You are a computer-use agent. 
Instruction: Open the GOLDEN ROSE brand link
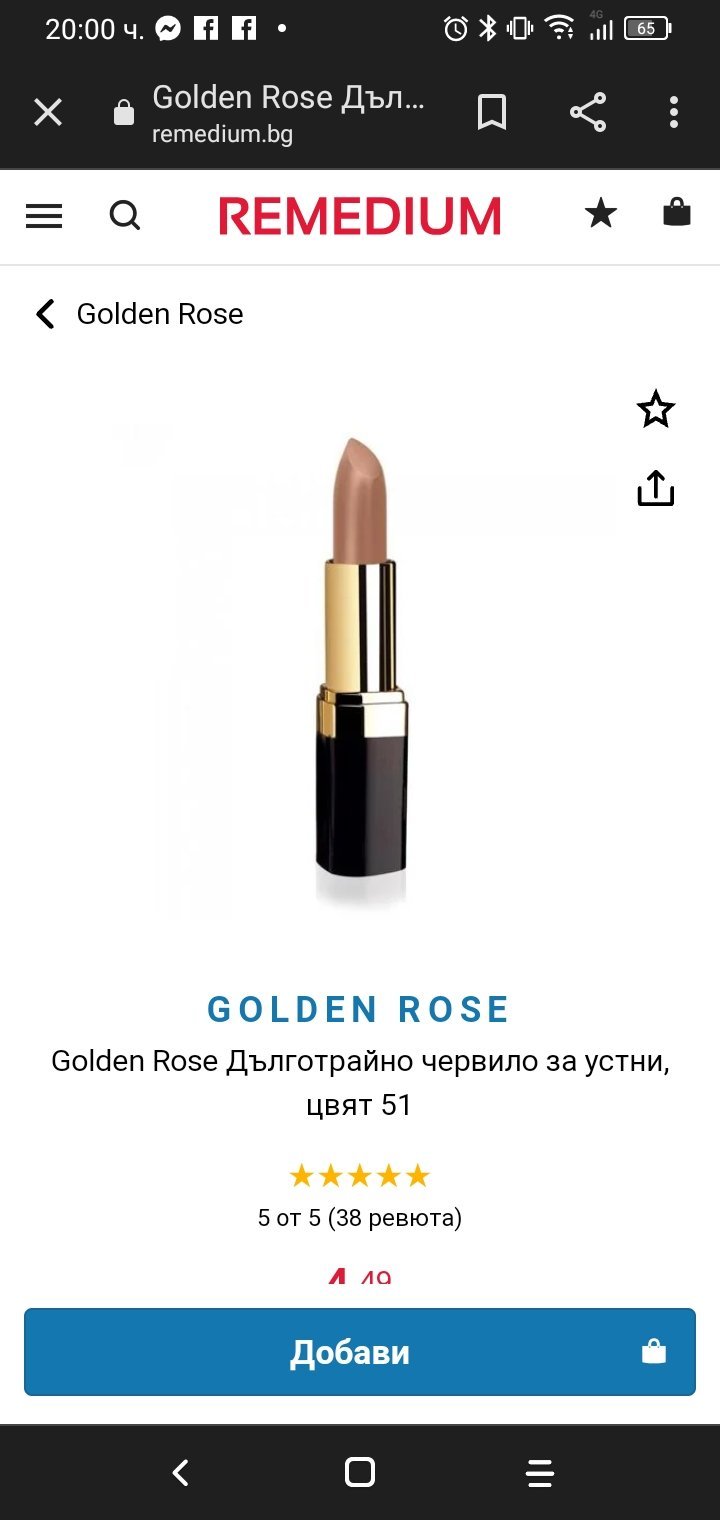click(x=359, y=1009)
